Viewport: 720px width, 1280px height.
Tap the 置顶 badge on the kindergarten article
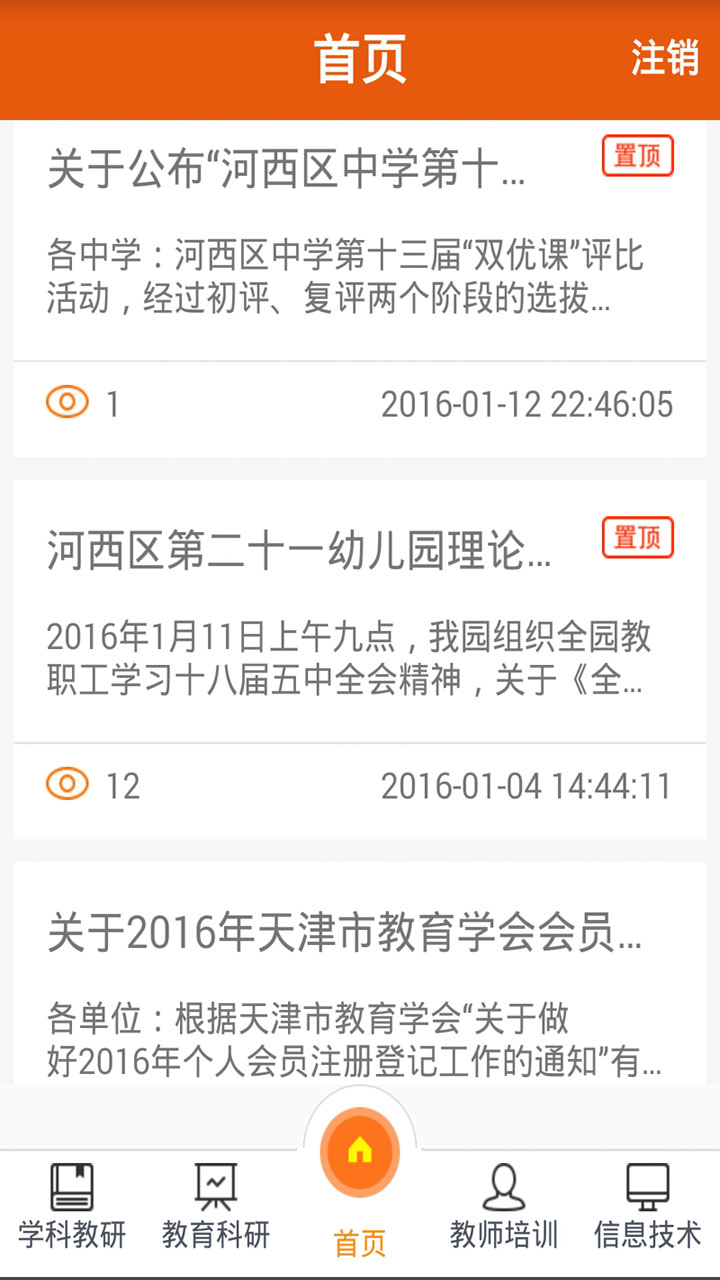pyautogui.click(x=639, y=538)
